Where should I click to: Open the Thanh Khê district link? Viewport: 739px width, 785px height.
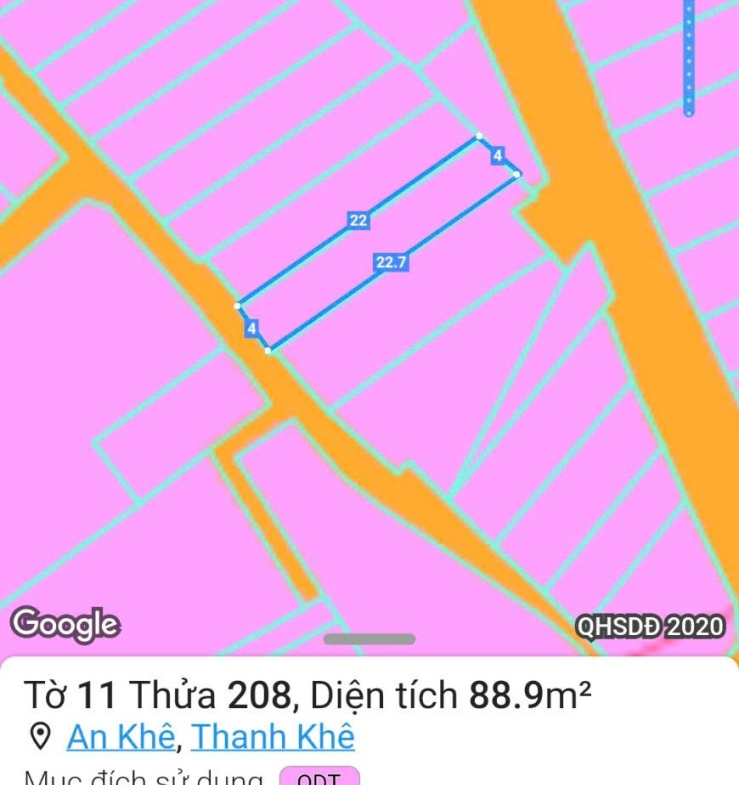coord(273,737)
